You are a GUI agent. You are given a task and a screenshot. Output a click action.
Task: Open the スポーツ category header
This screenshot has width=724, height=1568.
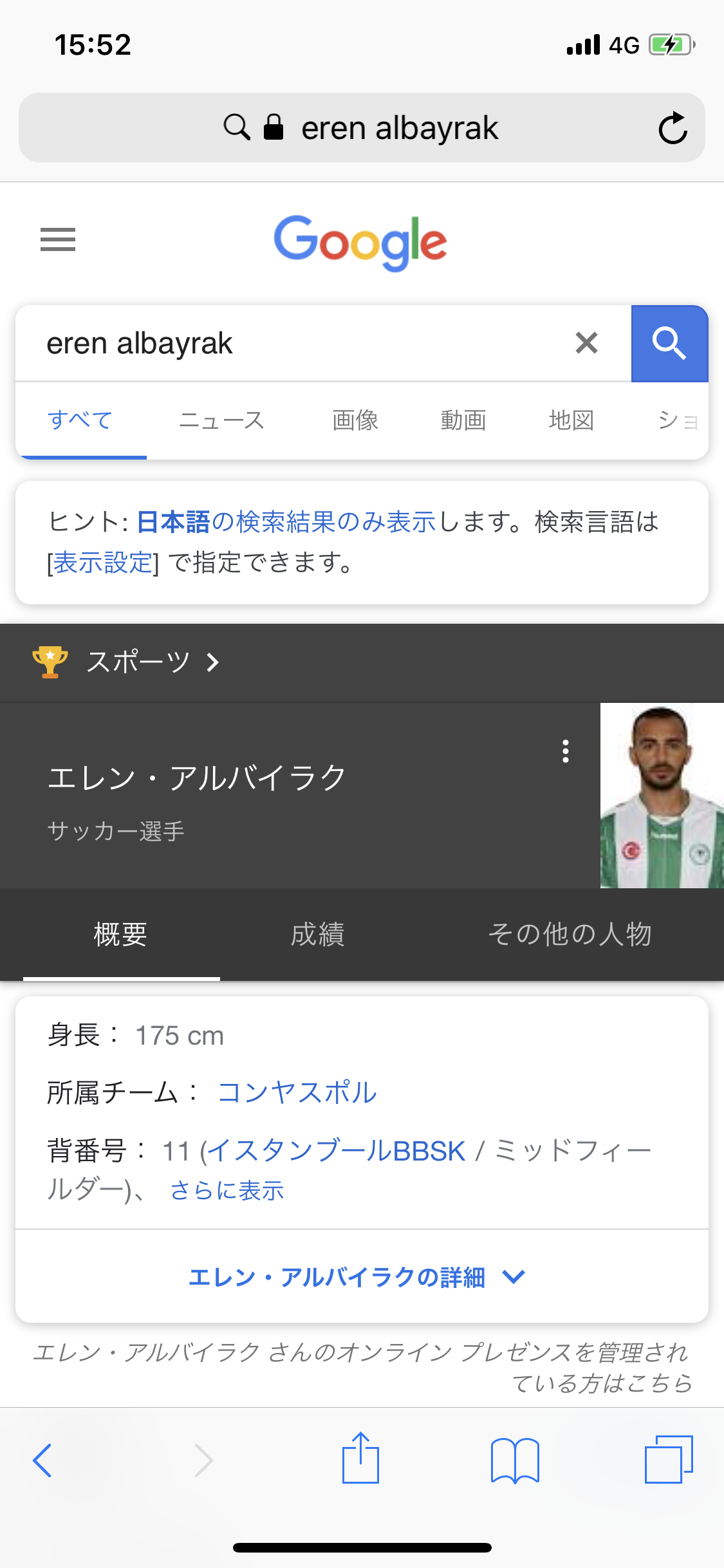point(138,662)
